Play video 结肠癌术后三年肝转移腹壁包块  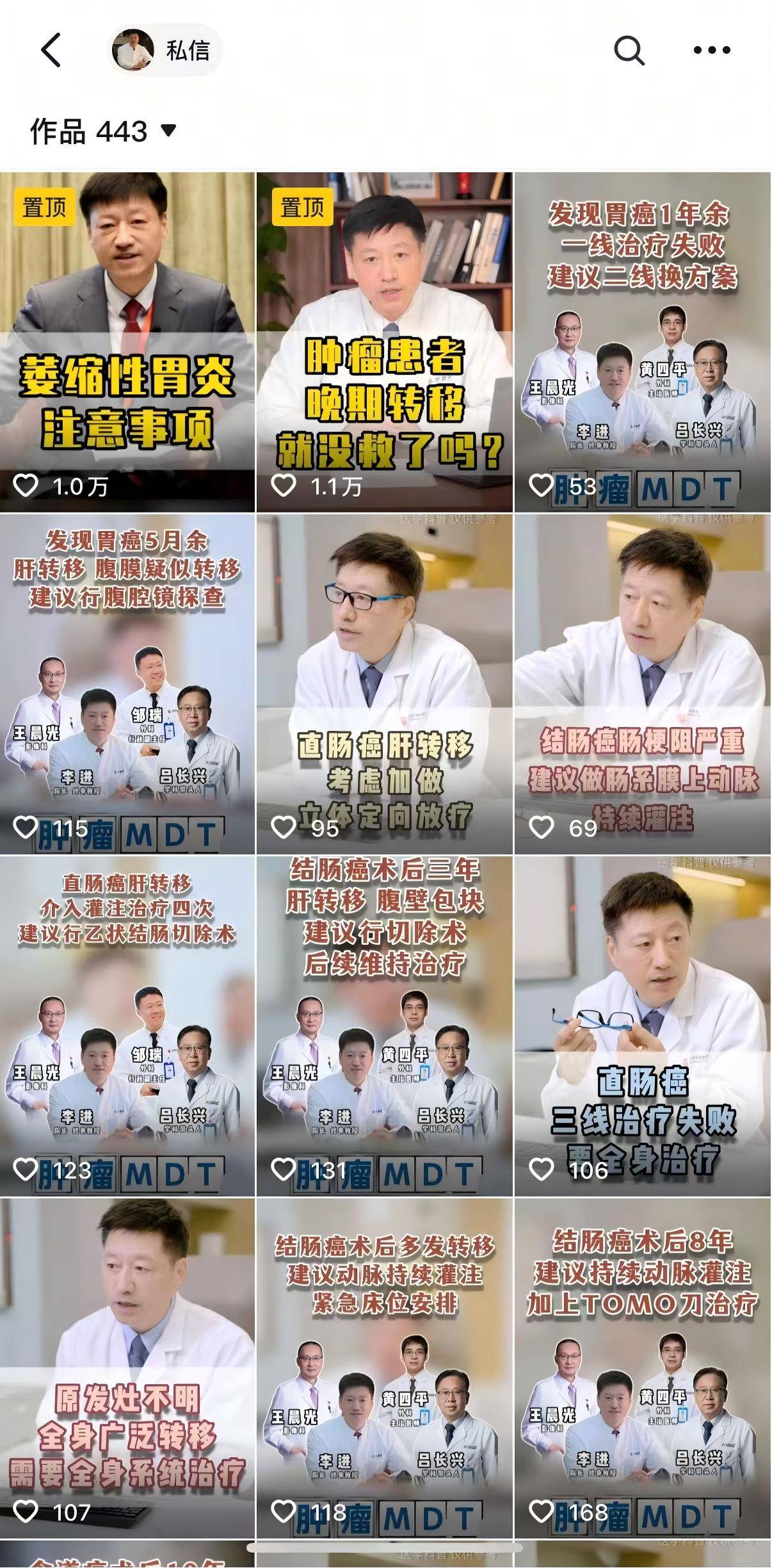coord(384,1025)
